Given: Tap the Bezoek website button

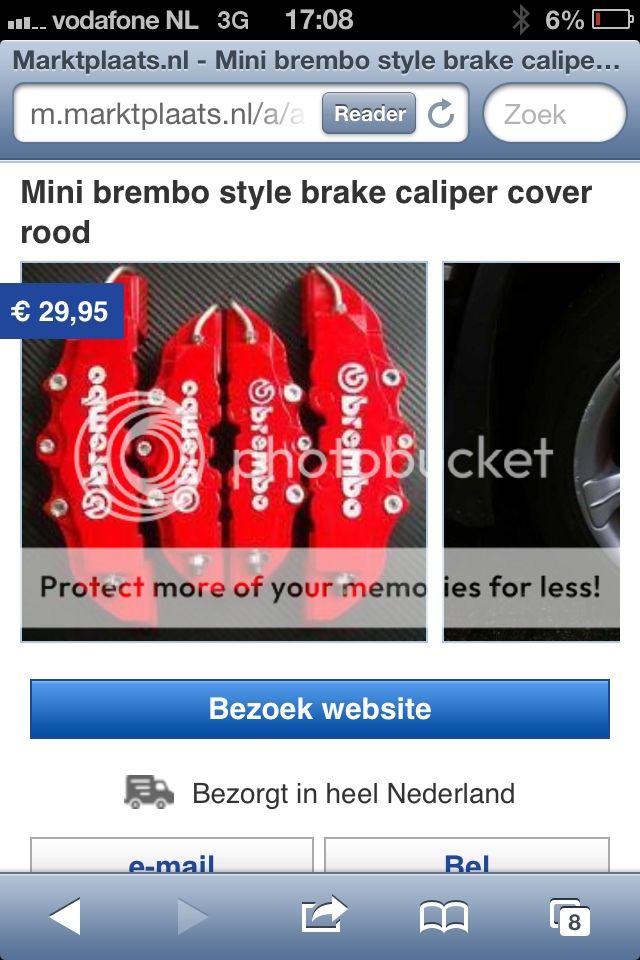Looking at the screenshot, I should [320, 709].
